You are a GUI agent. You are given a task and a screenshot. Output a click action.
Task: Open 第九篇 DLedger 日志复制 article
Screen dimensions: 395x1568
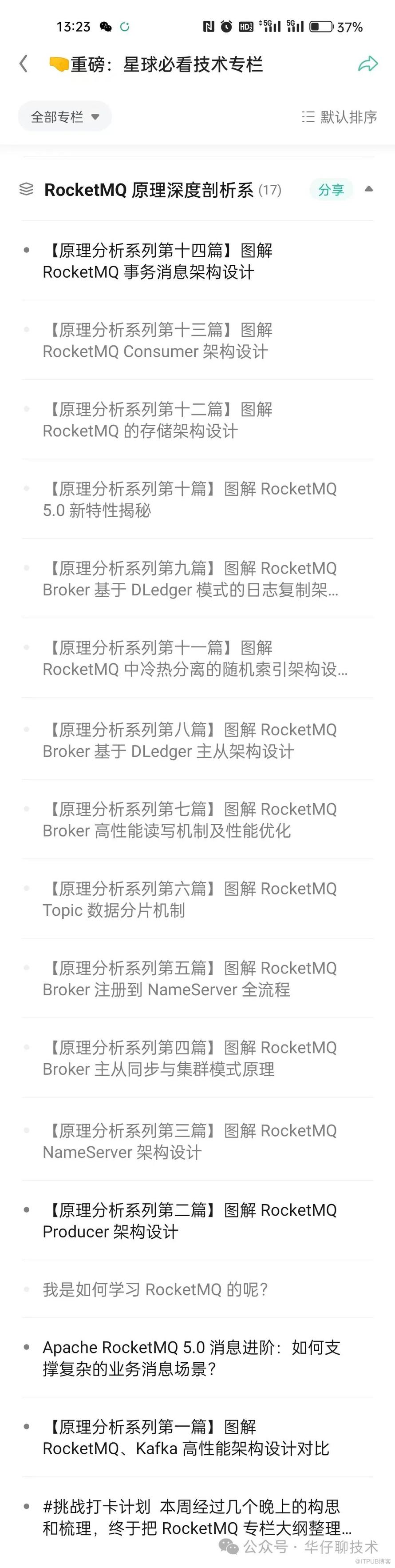(x=190, y=579)
